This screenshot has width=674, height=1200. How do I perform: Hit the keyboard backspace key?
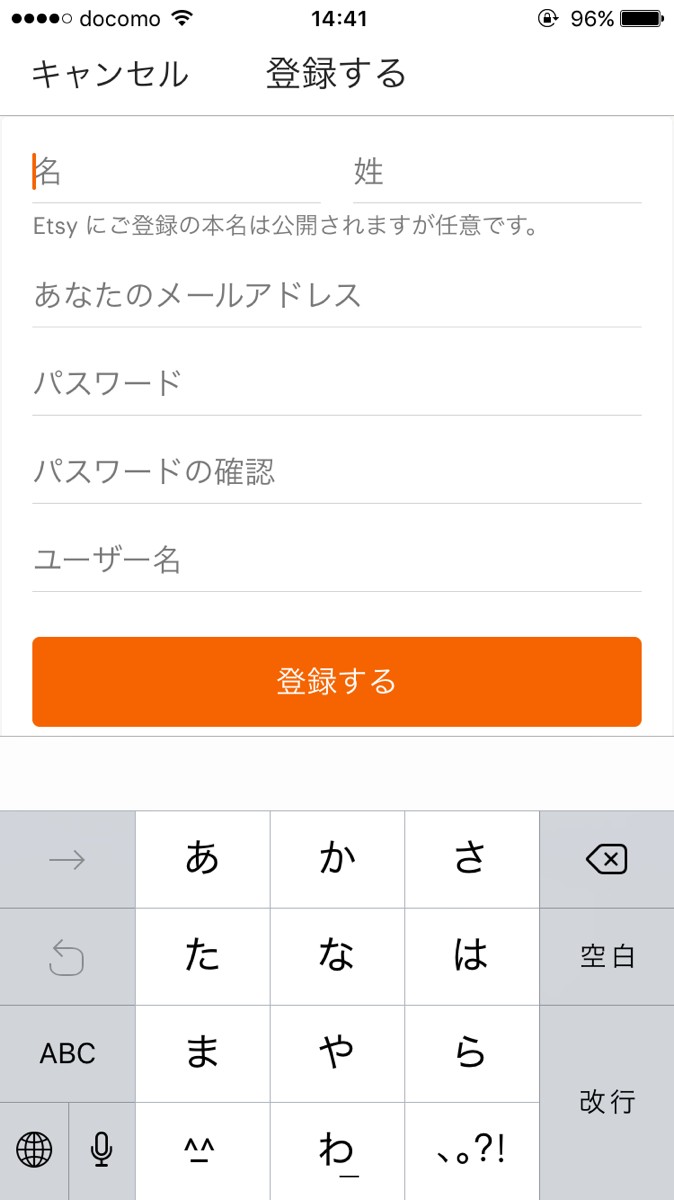pos(606,859)
